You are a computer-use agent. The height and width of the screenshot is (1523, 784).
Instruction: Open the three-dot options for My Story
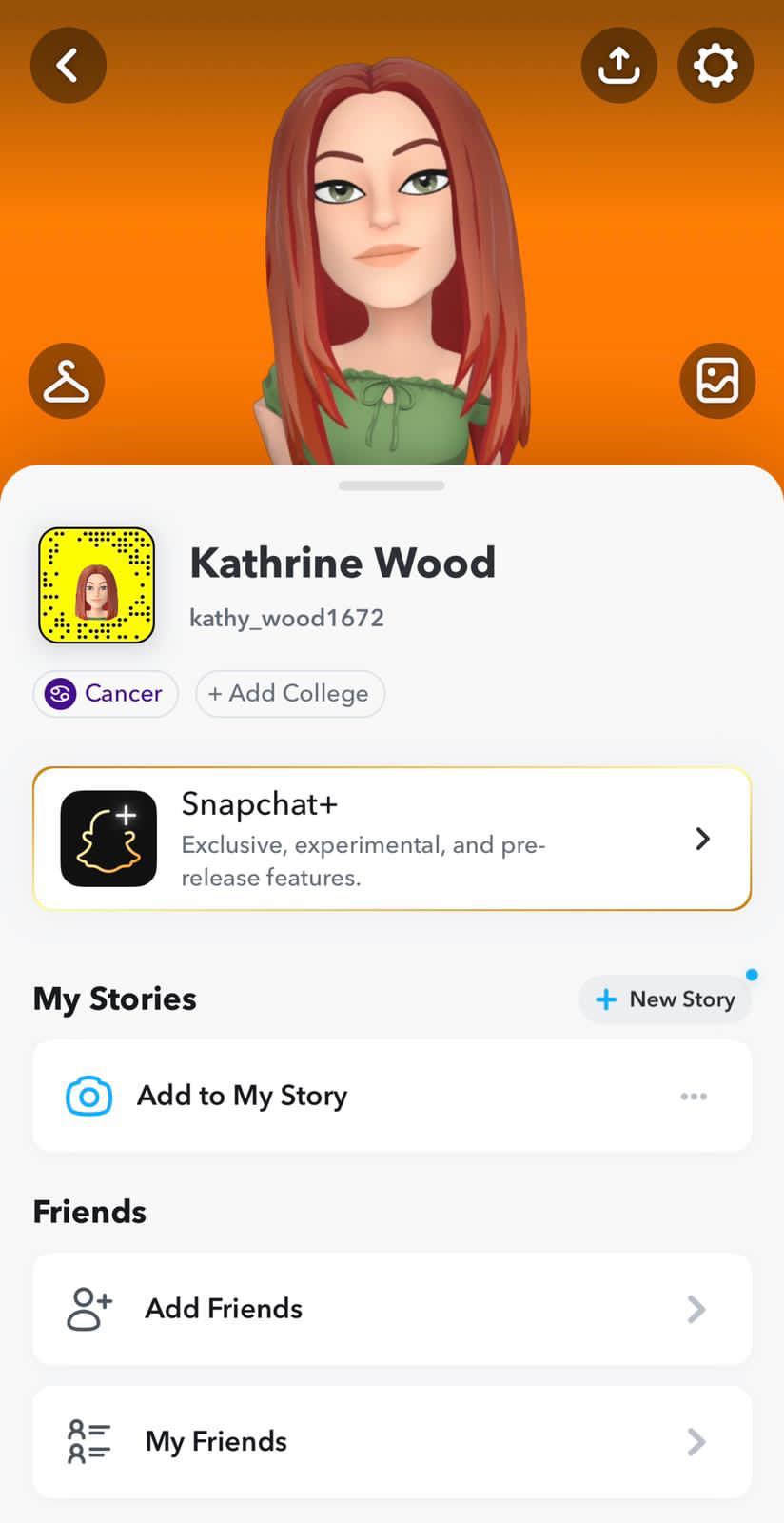click(x=694, y=1097)
